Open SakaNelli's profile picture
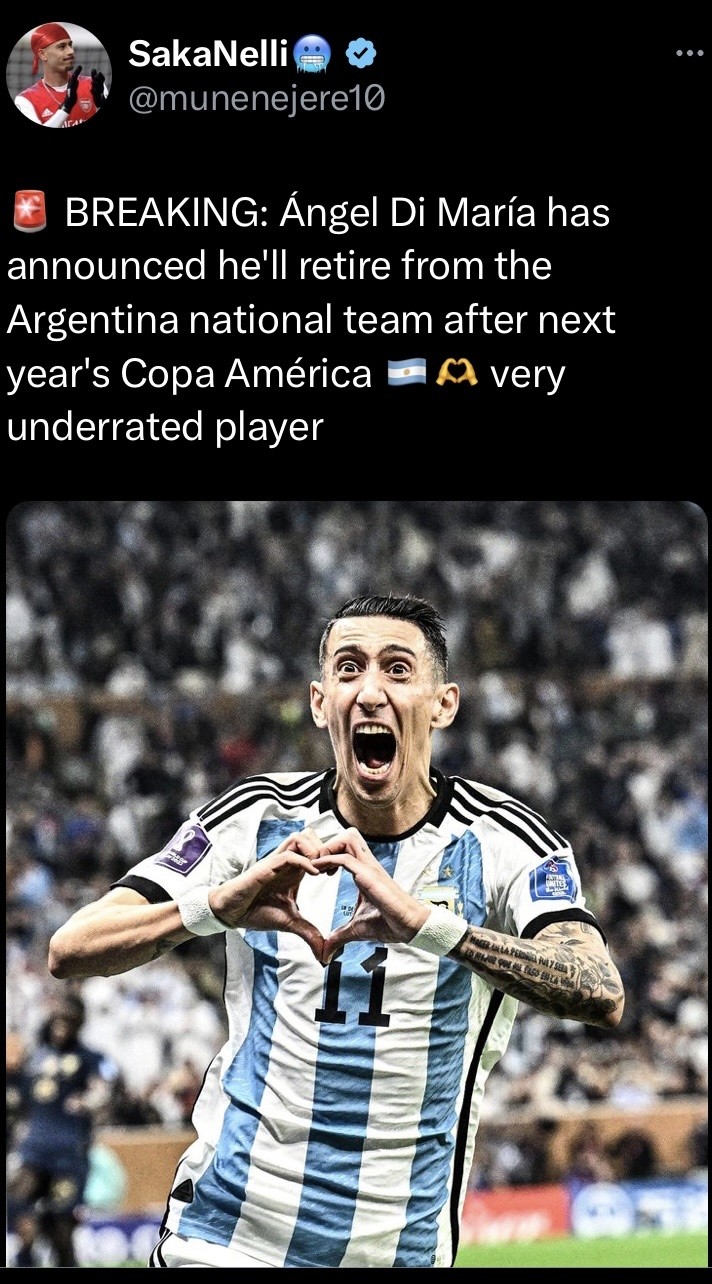Image resolution: width=712 pixels, height=1284 pixels. (x=58, y=75)
